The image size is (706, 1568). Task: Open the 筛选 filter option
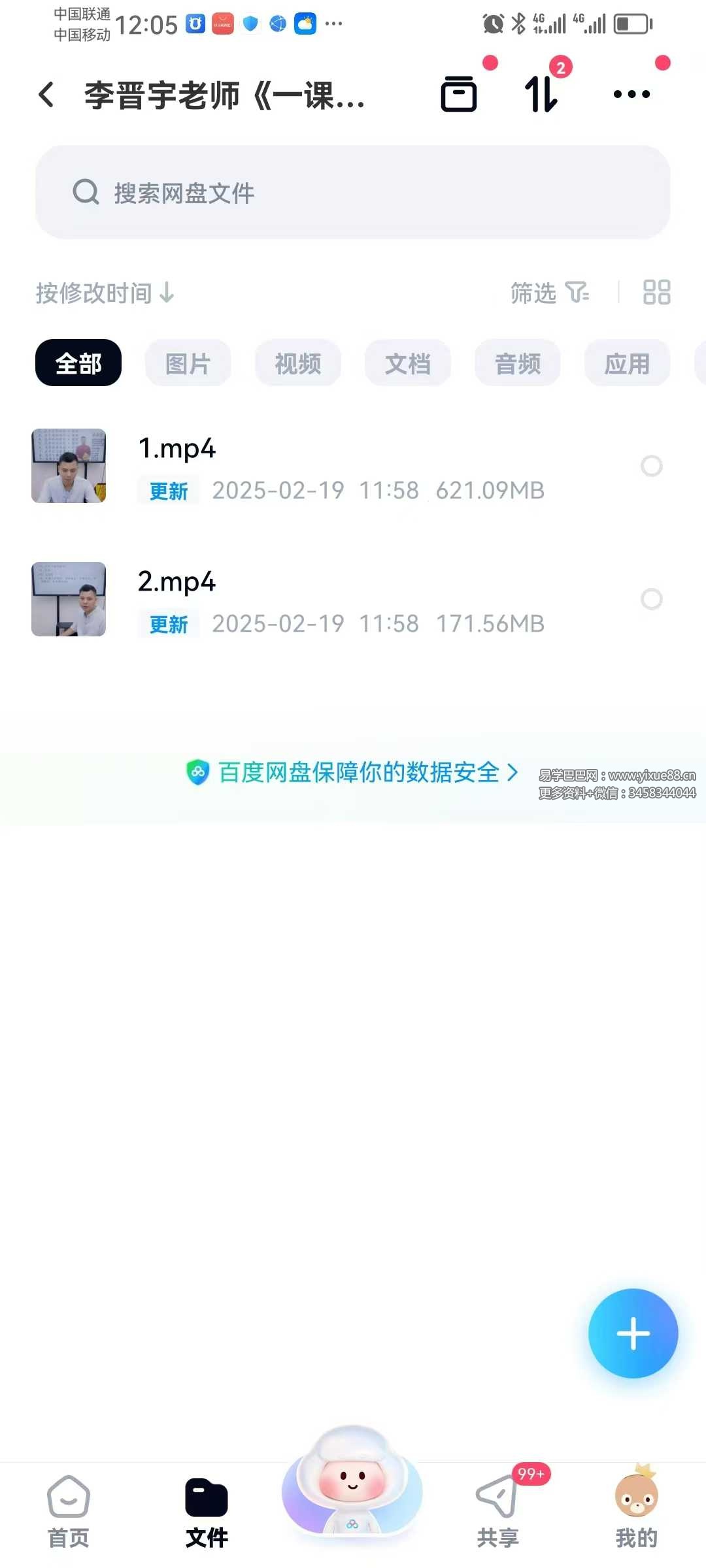click(x=549, y=293)
